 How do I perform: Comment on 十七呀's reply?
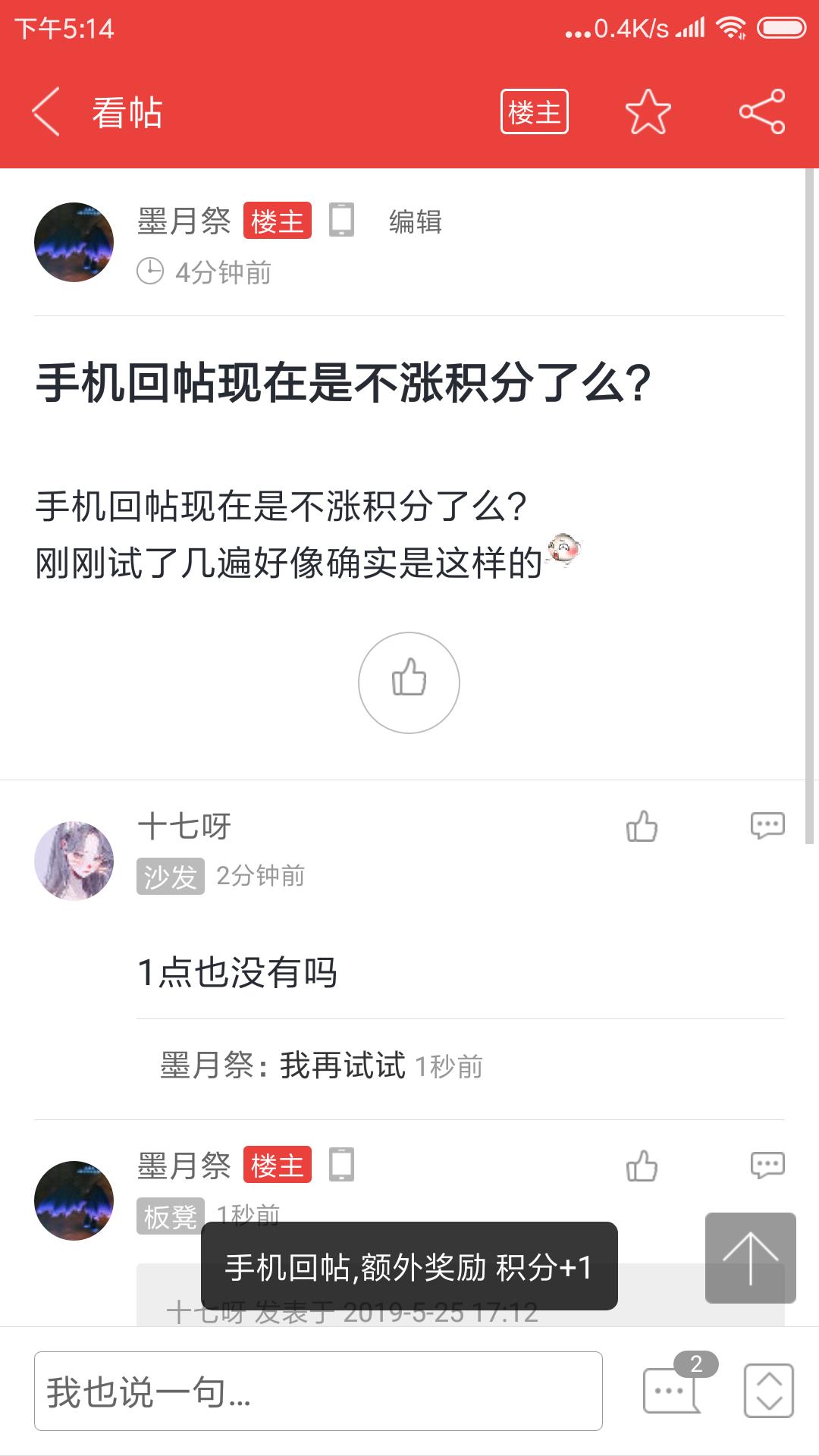[x=767, y=826]
